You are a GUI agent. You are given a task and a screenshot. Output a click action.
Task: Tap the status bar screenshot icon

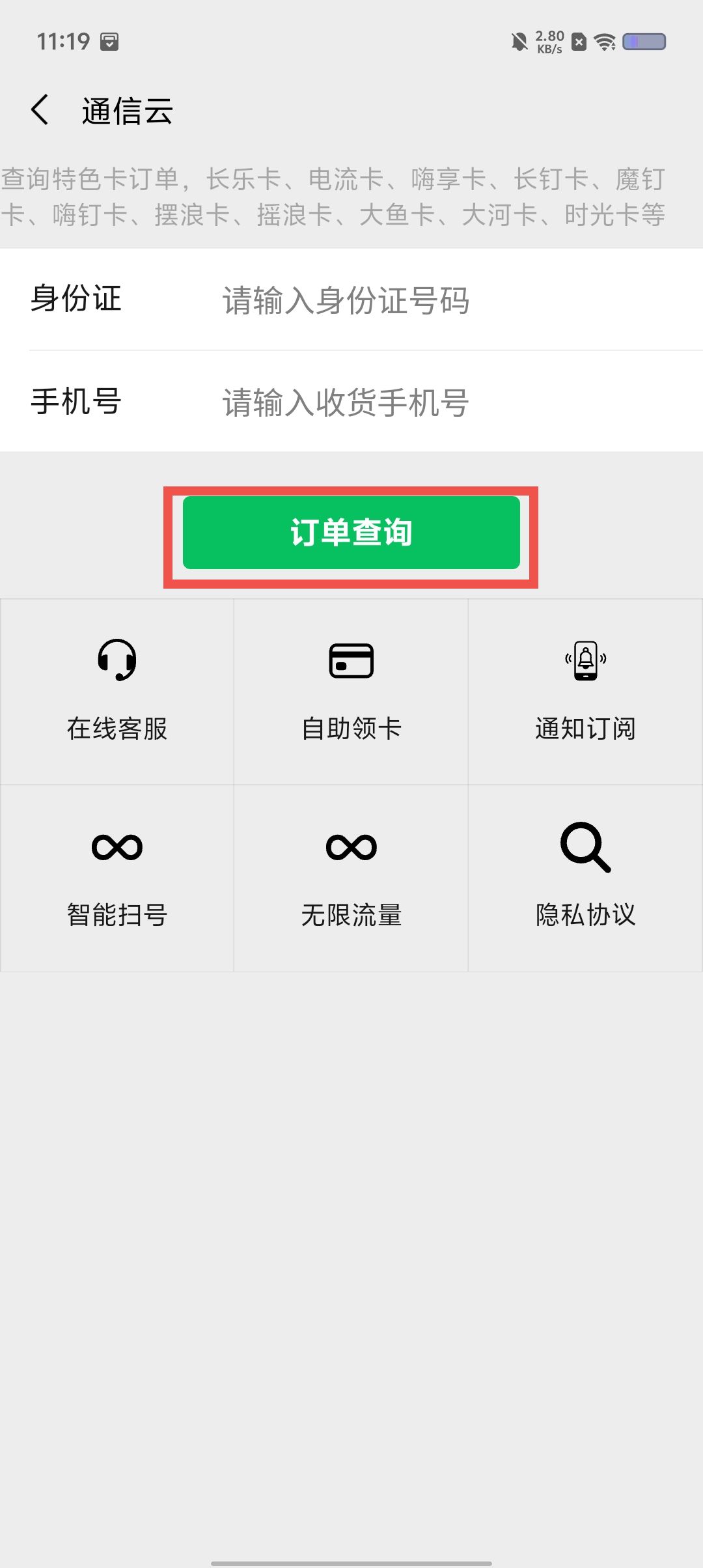click(109, 42)
